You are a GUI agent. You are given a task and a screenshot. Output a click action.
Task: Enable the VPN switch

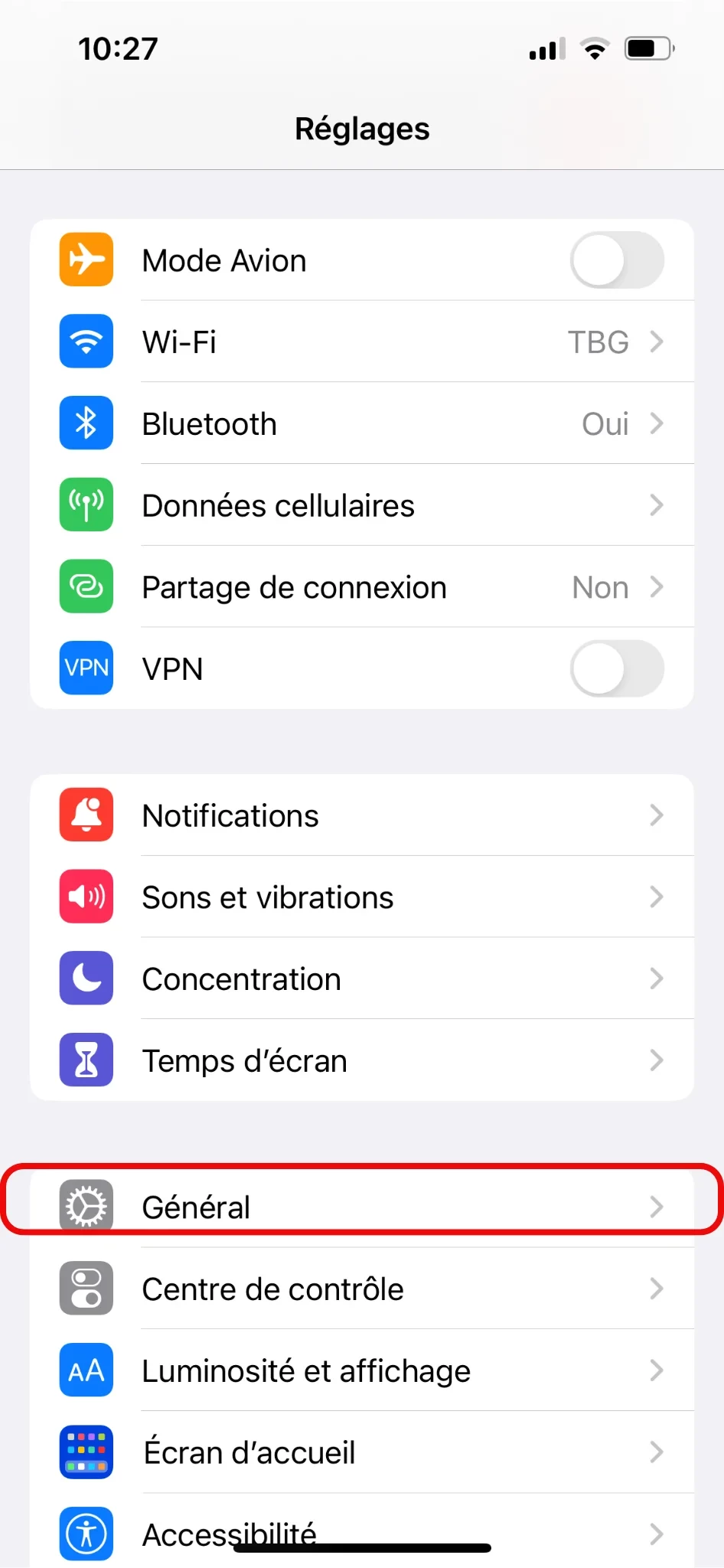616,668
